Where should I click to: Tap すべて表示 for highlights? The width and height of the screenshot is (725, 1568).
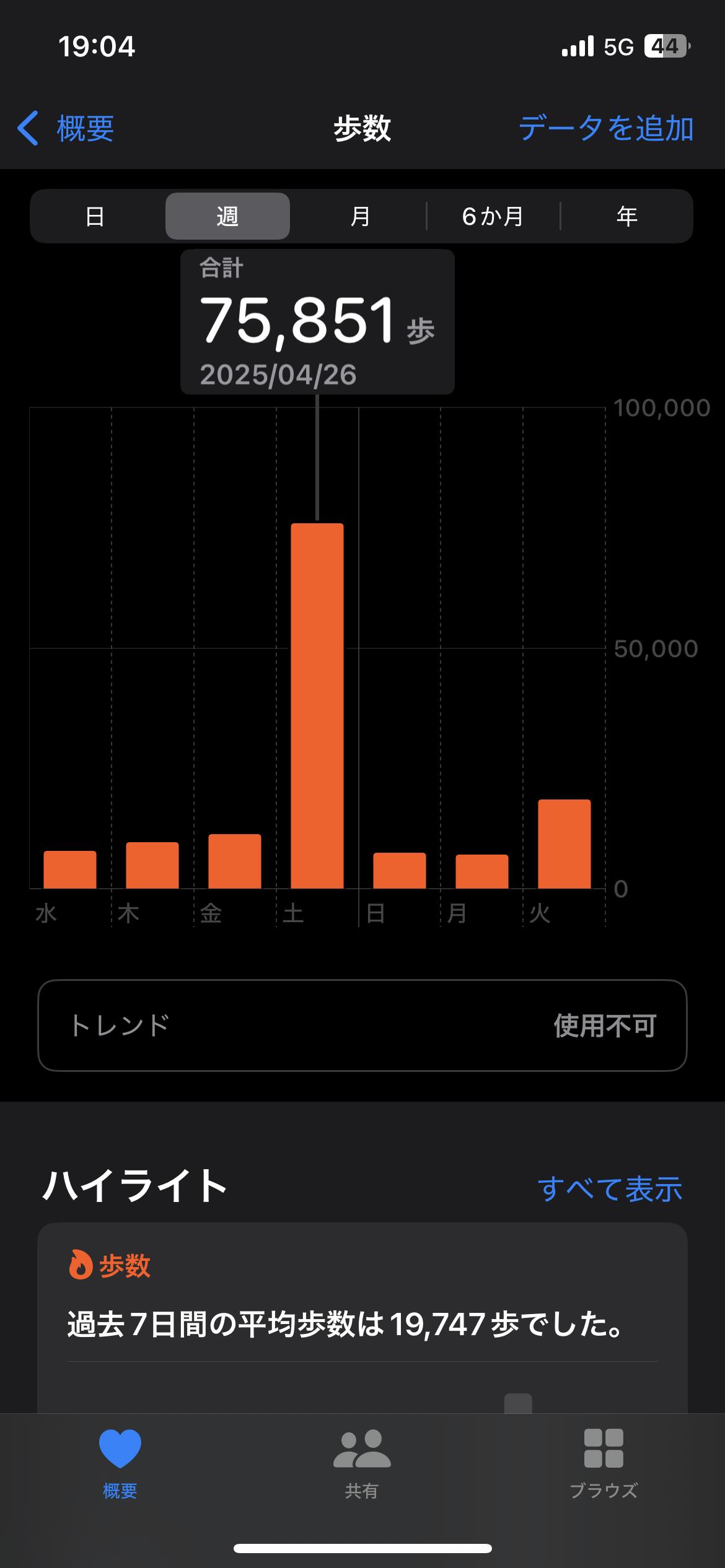click(x=610, y=1189)
